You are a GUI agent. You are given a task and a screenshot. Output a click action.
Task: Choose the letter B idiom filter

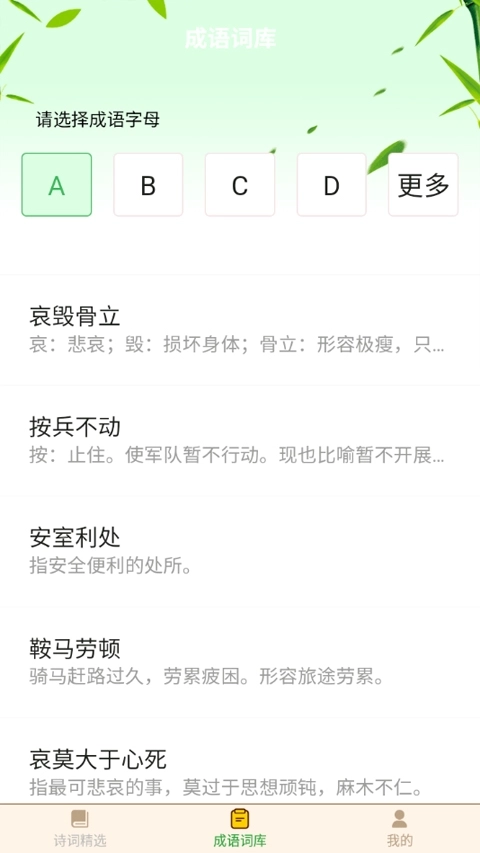click(x=148, y=185)
